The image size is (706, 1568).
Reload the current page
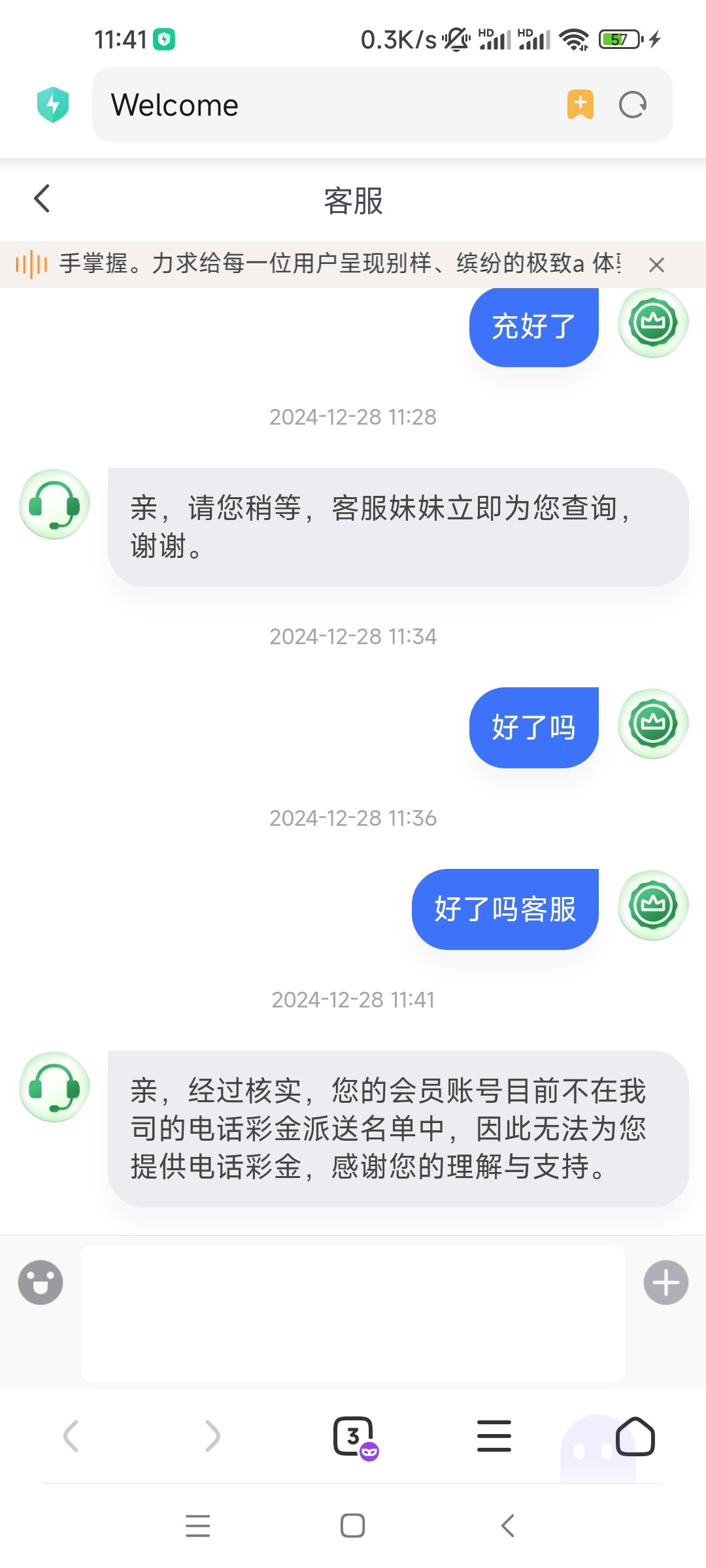pos(632,105)
